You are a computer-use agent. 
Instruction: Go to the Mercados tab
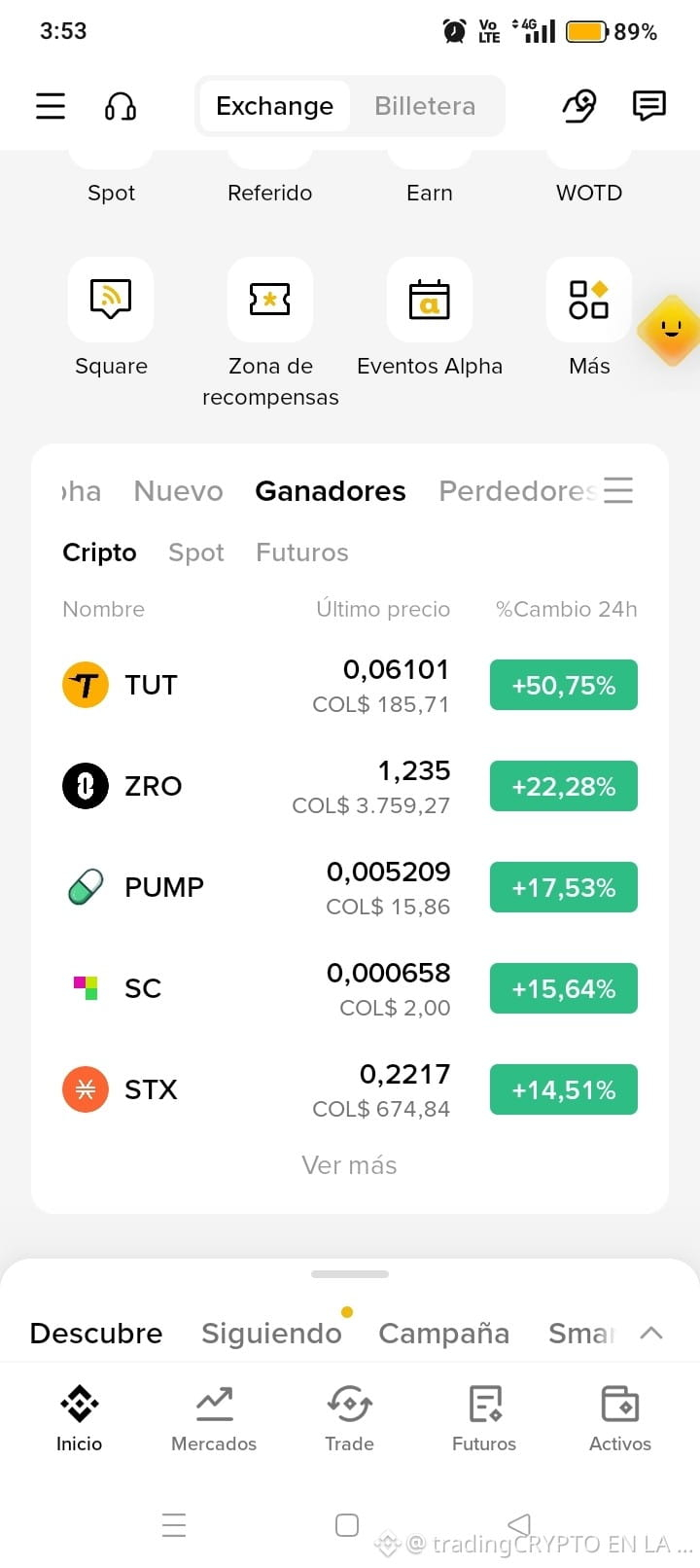click(x=214, y=1418)
